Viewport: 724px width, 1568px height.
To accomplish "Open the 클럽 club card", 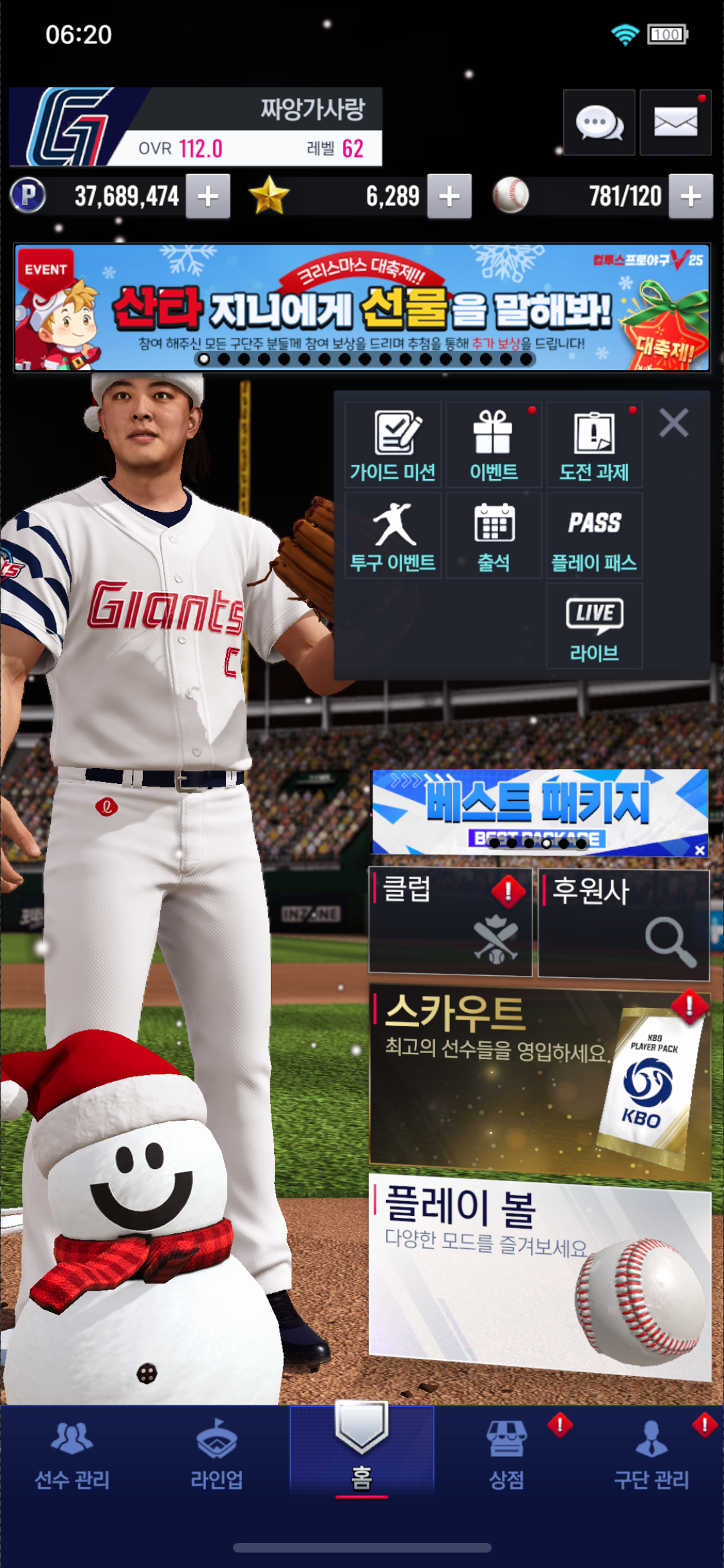I will (450, 920).
